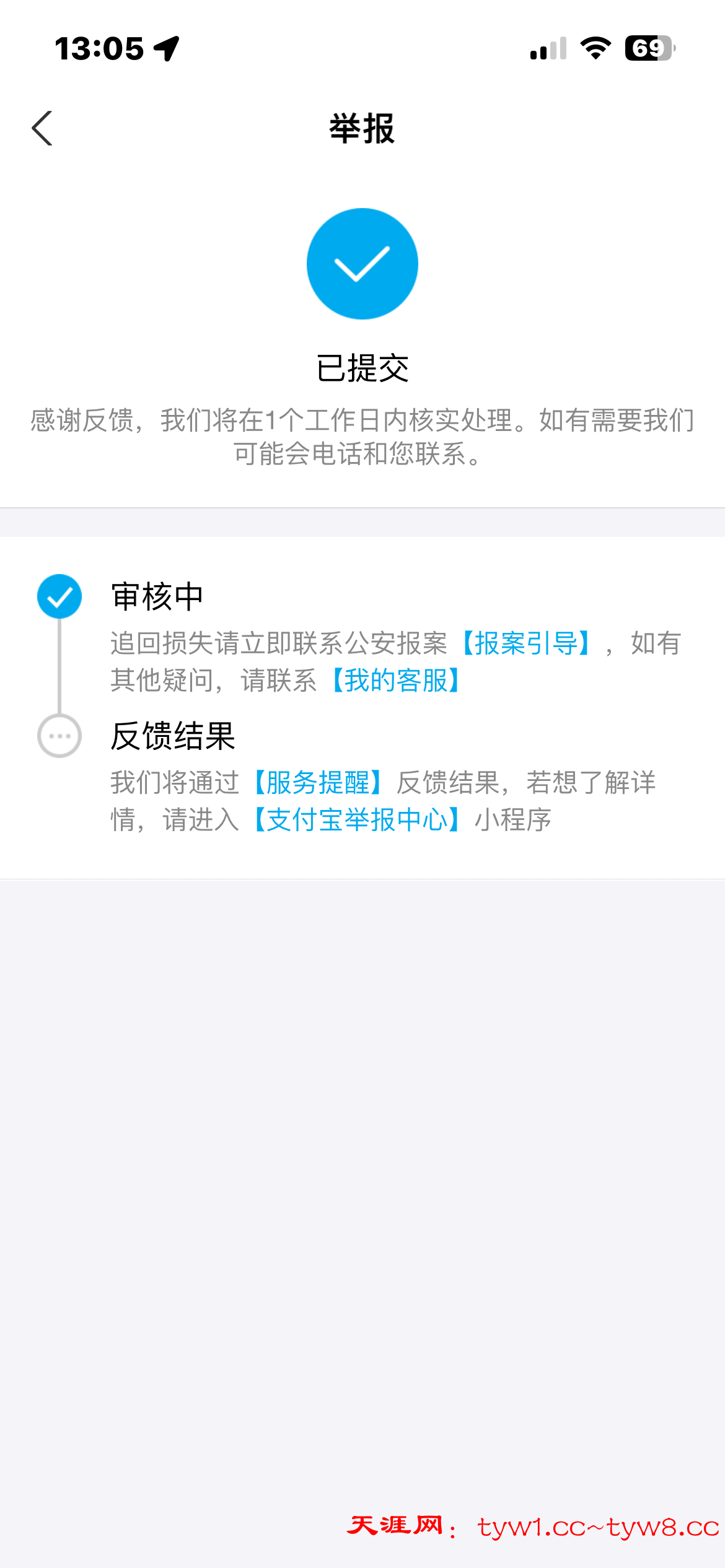Enter the 支付宝举报中心 mini program
This screenshot has width=725, height=1568.
(x=356, y=820)
